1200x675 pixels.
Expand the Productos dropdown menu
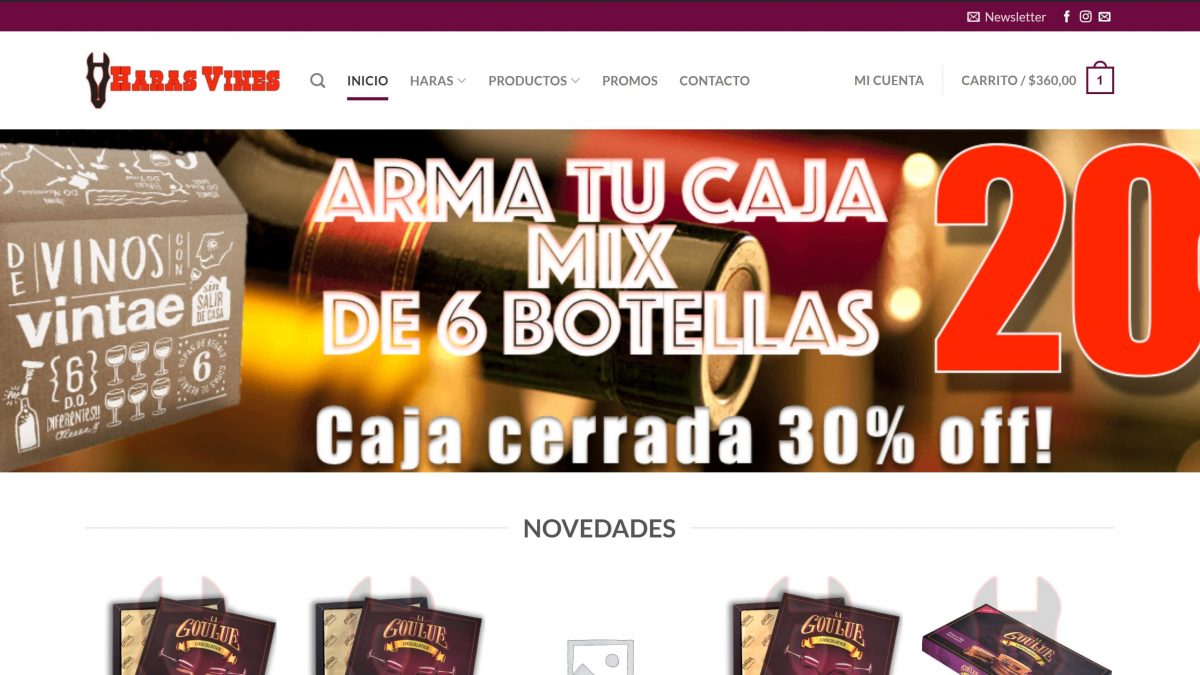(x=533, y=81)
